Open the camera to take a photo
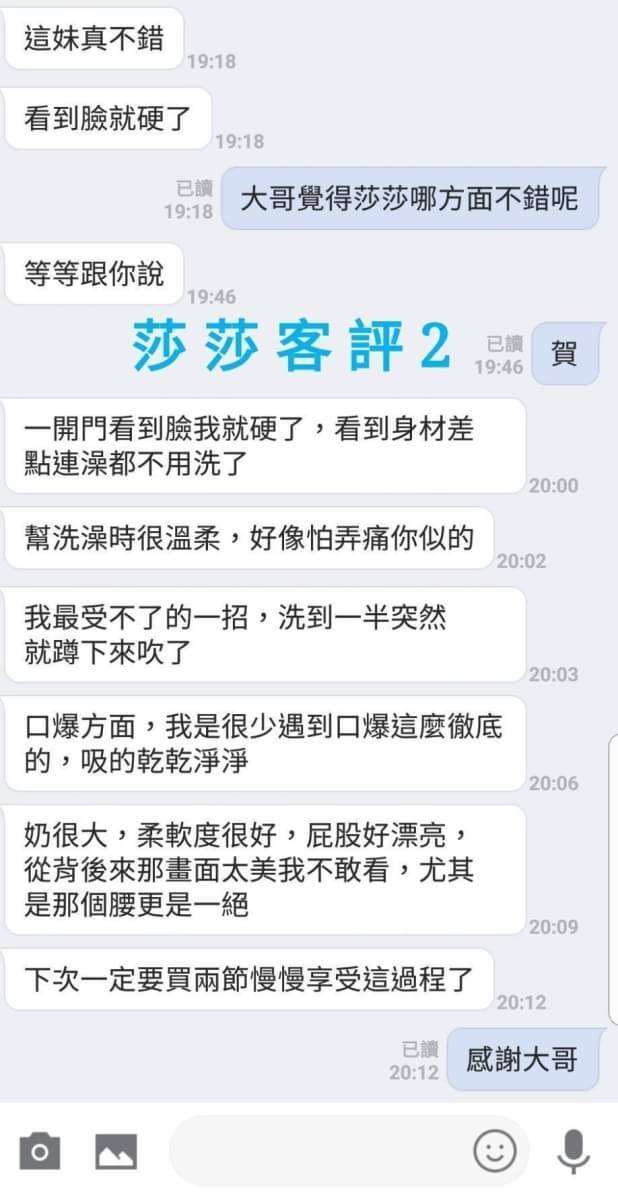 tap(40, 1151)
